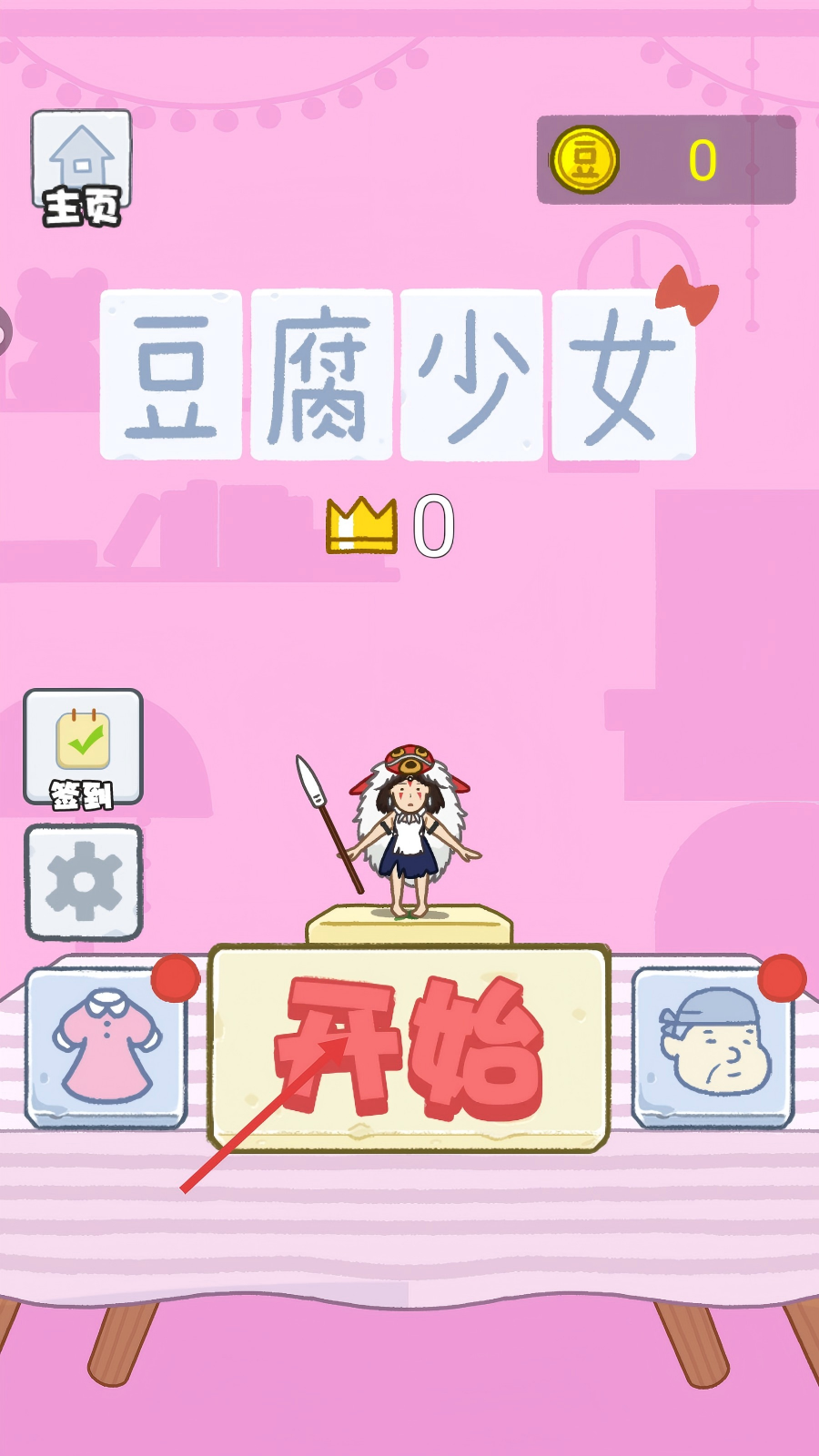This screenshot has height=1456, width=819.
Task: Tap the bean coin balance
Action: click(x=666, y=160)
